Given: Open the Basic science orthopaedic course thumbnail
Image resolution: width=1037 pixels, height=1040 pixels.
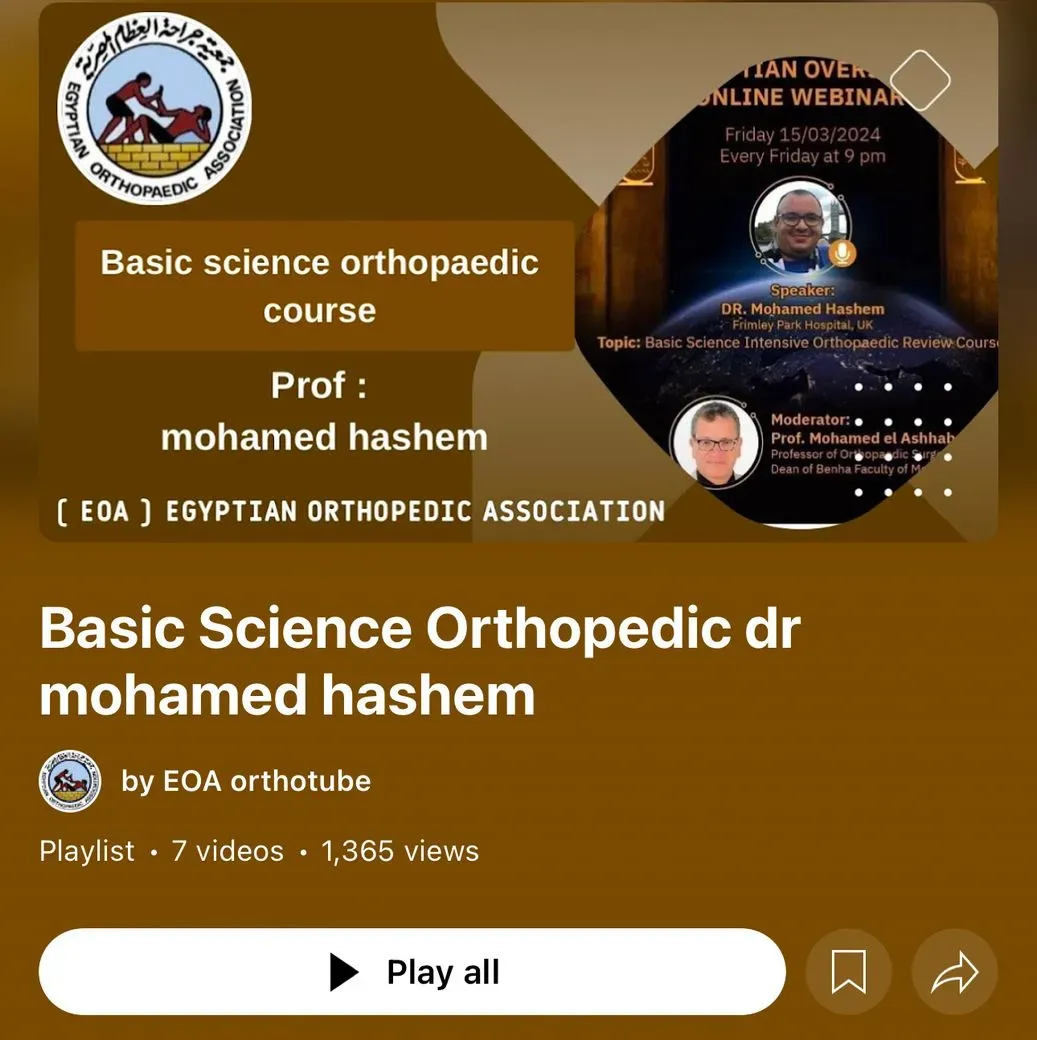Looking at the screenshot, I should point(518,272).
